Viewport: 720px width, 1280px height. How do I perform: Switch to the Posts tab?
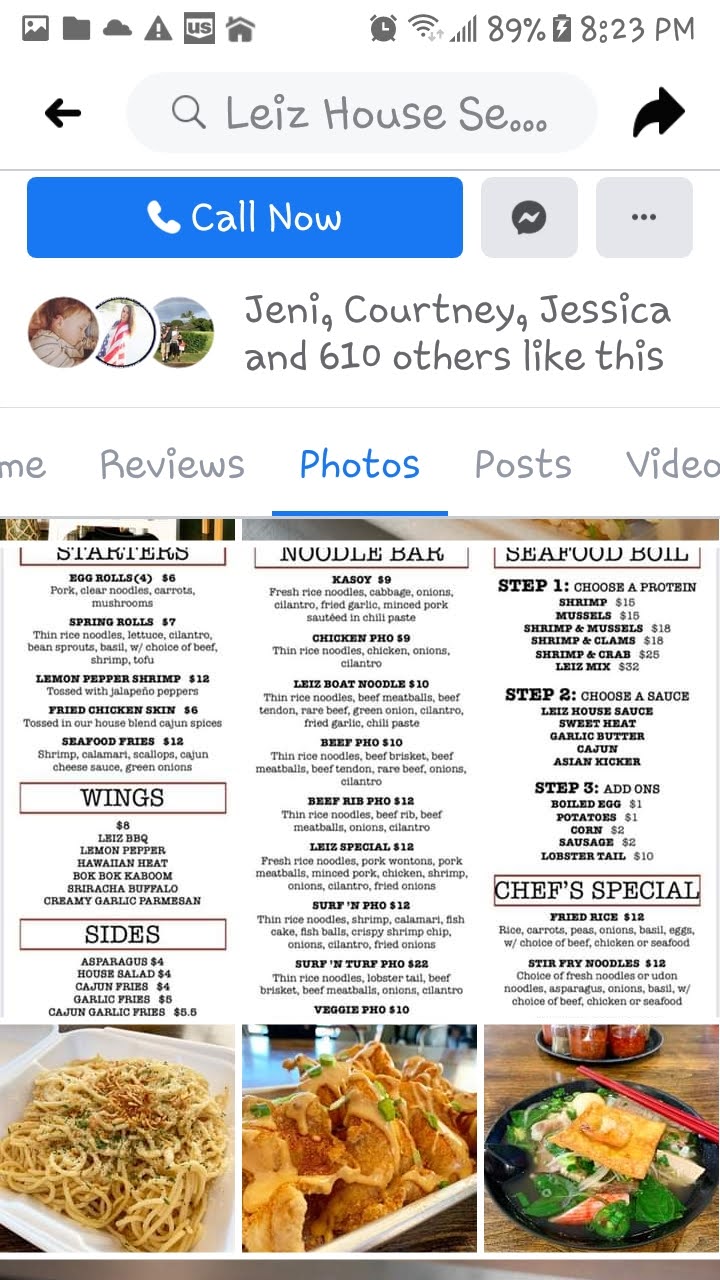pos(523,465)
